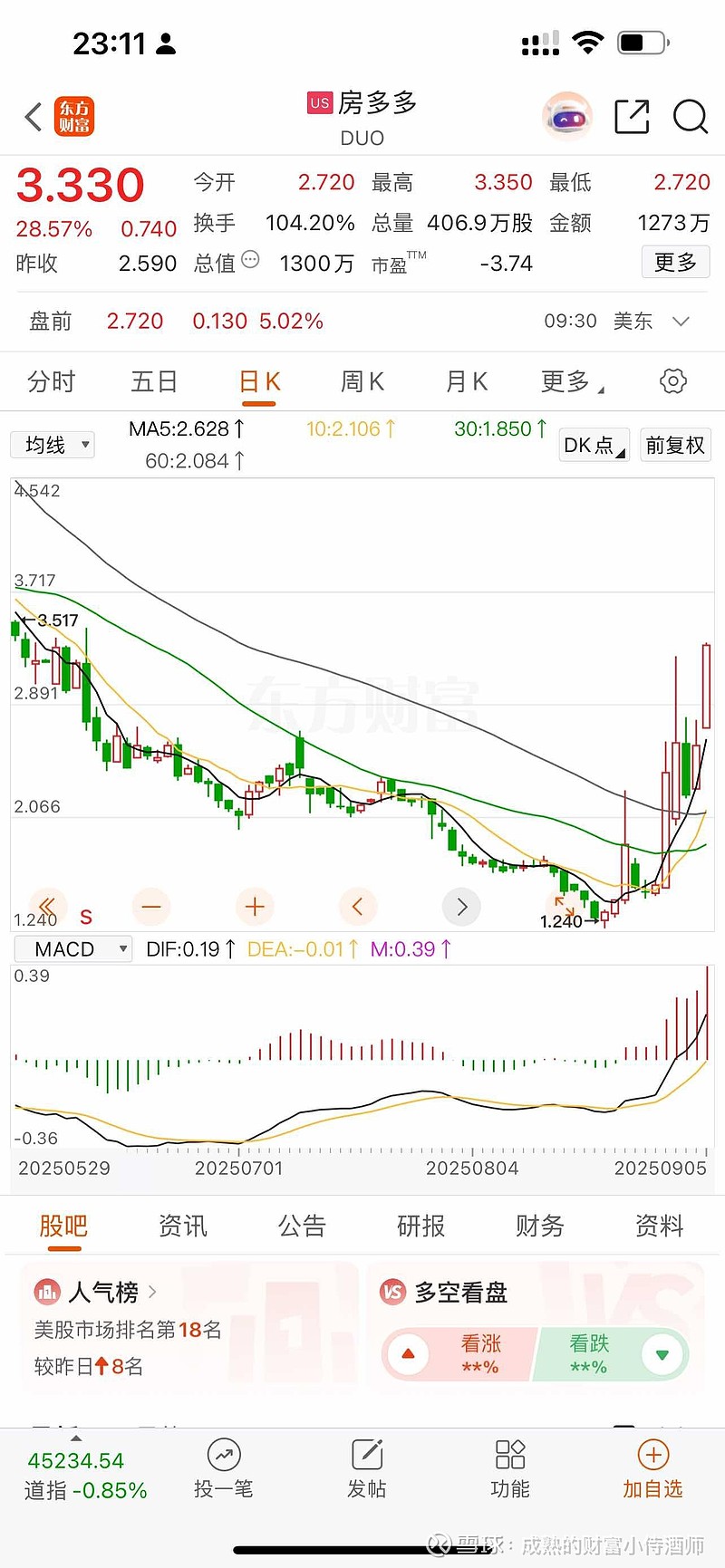Tap the search magnifier icon

(691, 117)
